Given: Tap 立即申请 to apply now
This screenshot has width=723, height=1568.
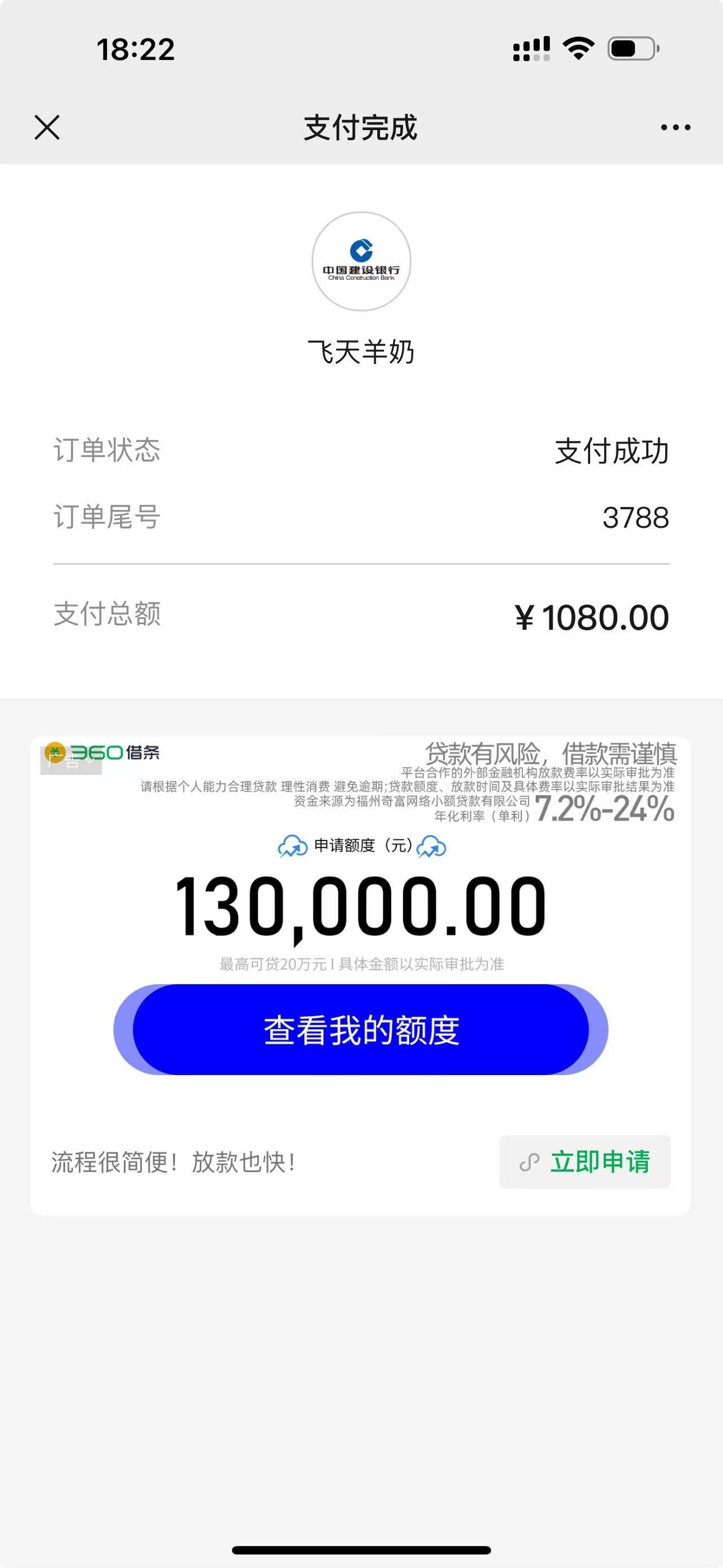Looking at the screenshot, I should [585, 1162].
